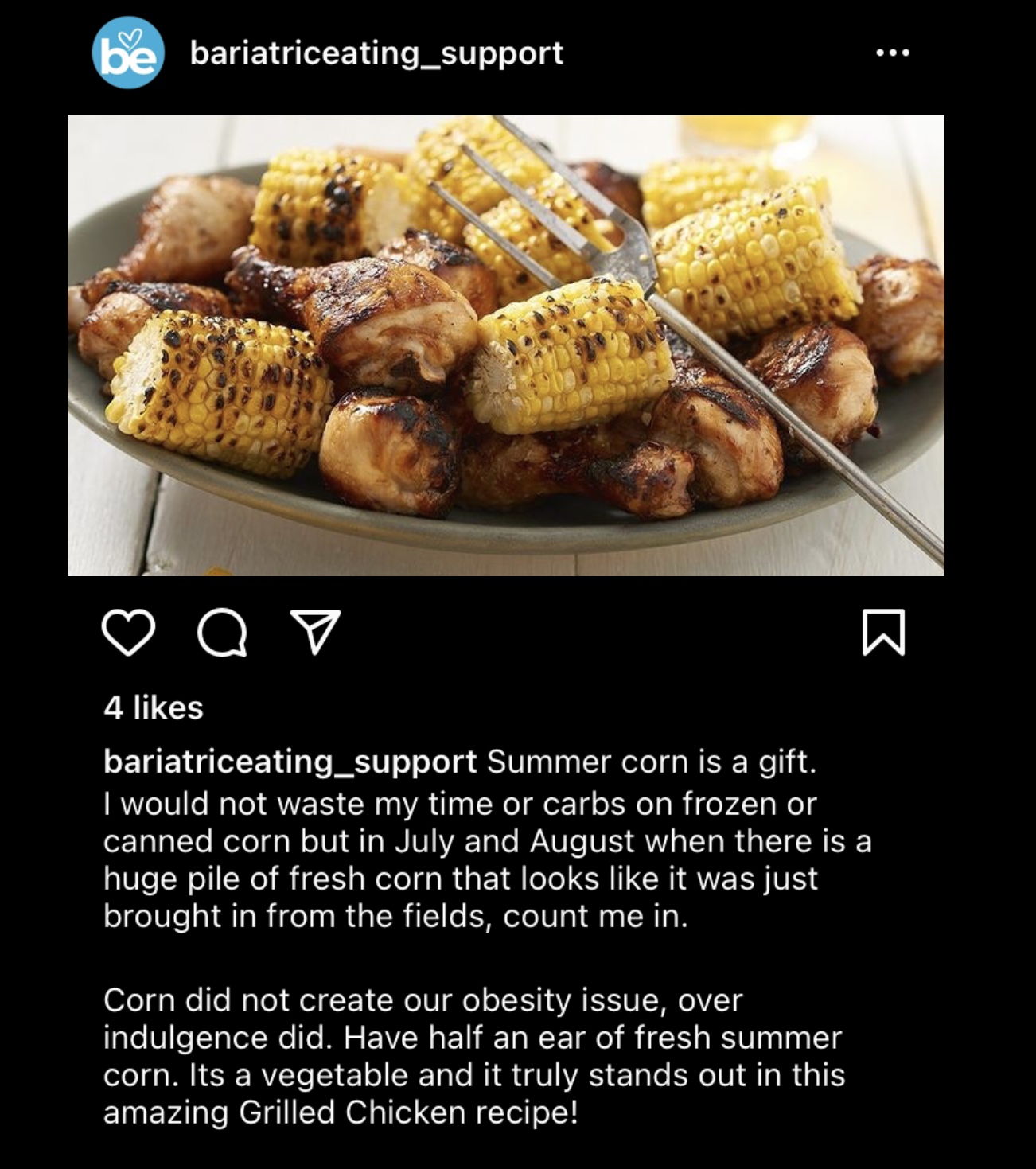The image size is (1036, 1169).
Task: View the 4 likes list
Action: point(154,707)
